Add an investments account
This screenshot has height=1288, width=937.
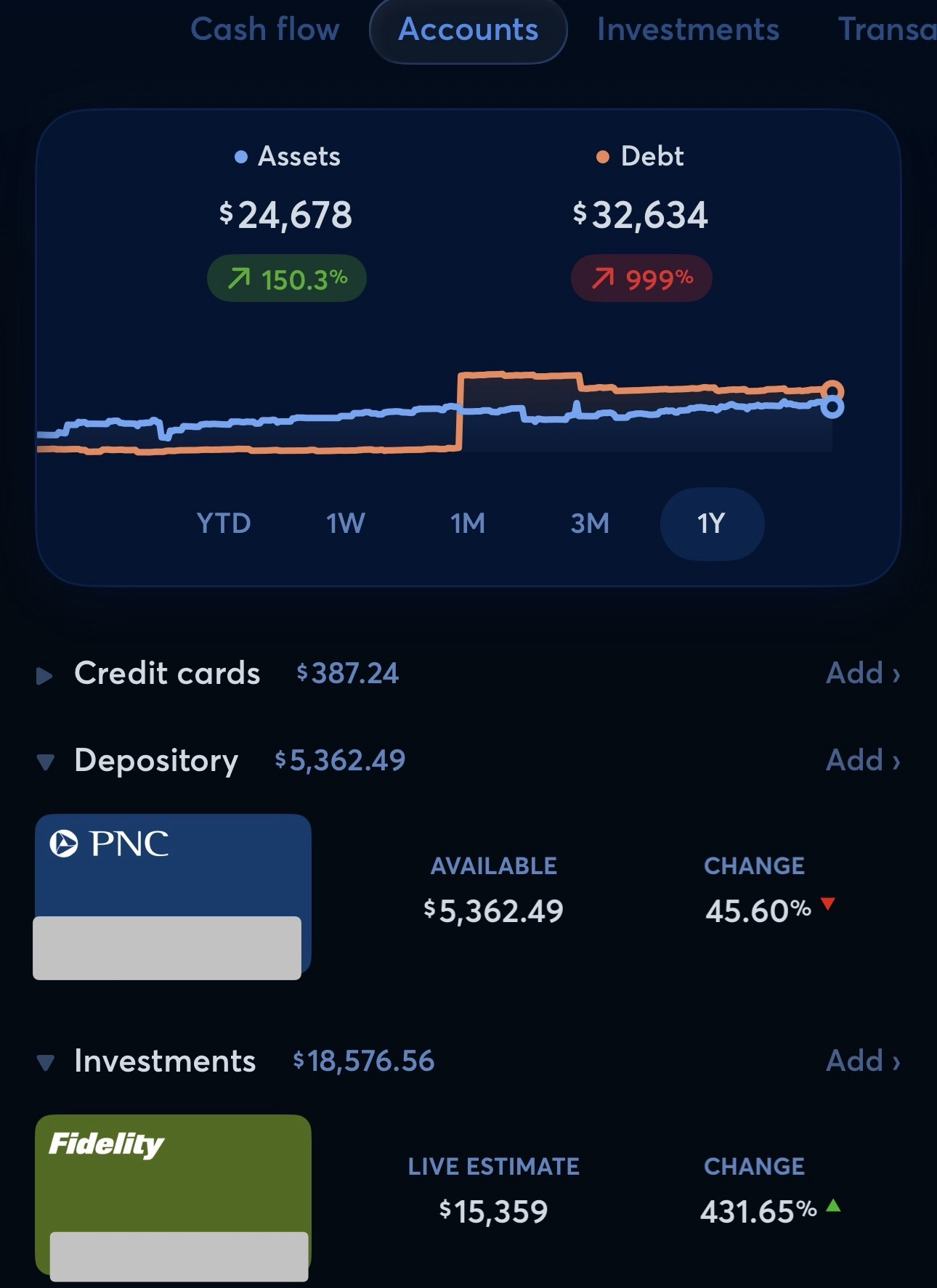[862, 1061]
